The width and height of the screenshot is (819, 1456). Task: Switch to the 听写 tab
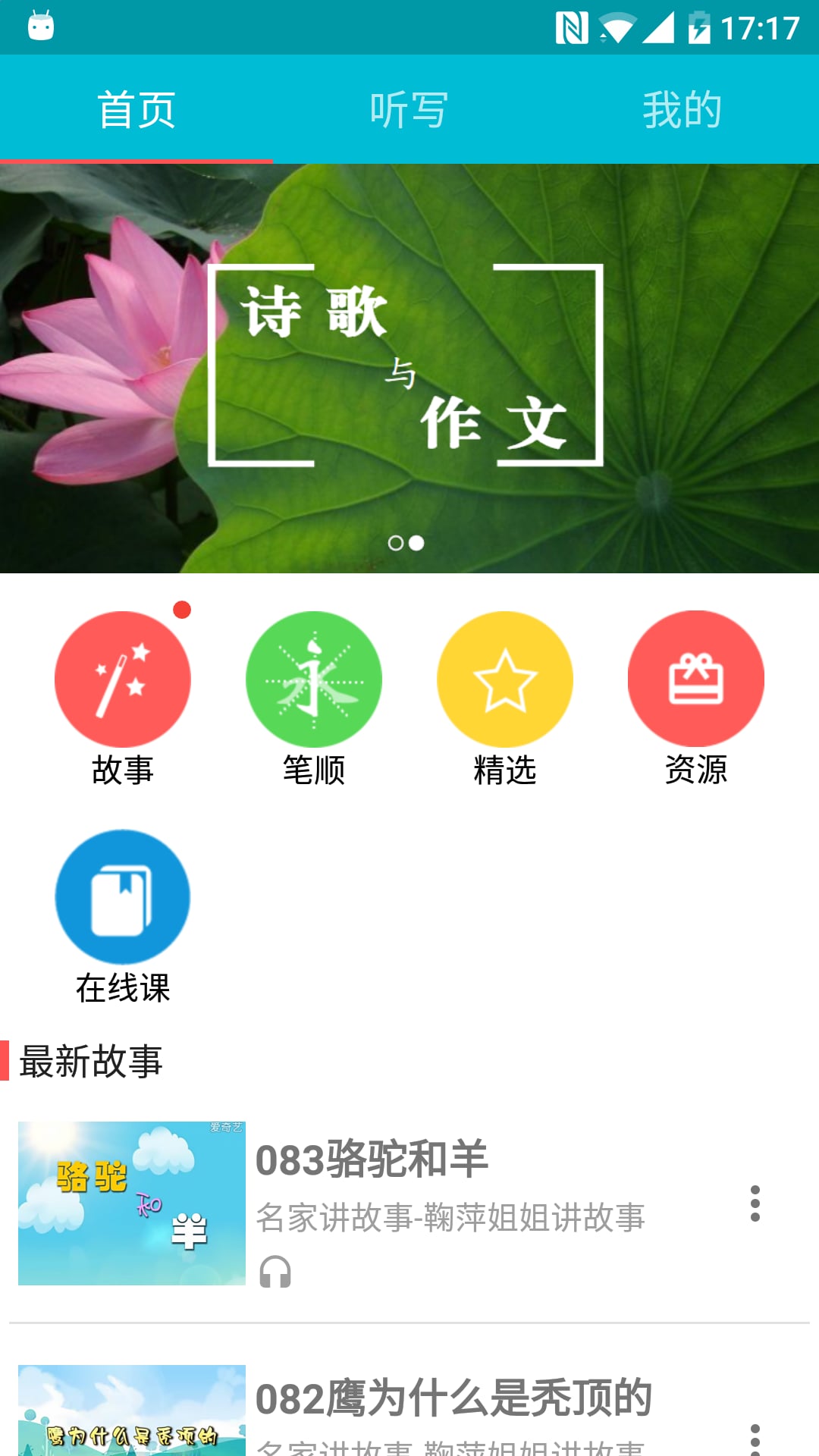tap(409, 109)
